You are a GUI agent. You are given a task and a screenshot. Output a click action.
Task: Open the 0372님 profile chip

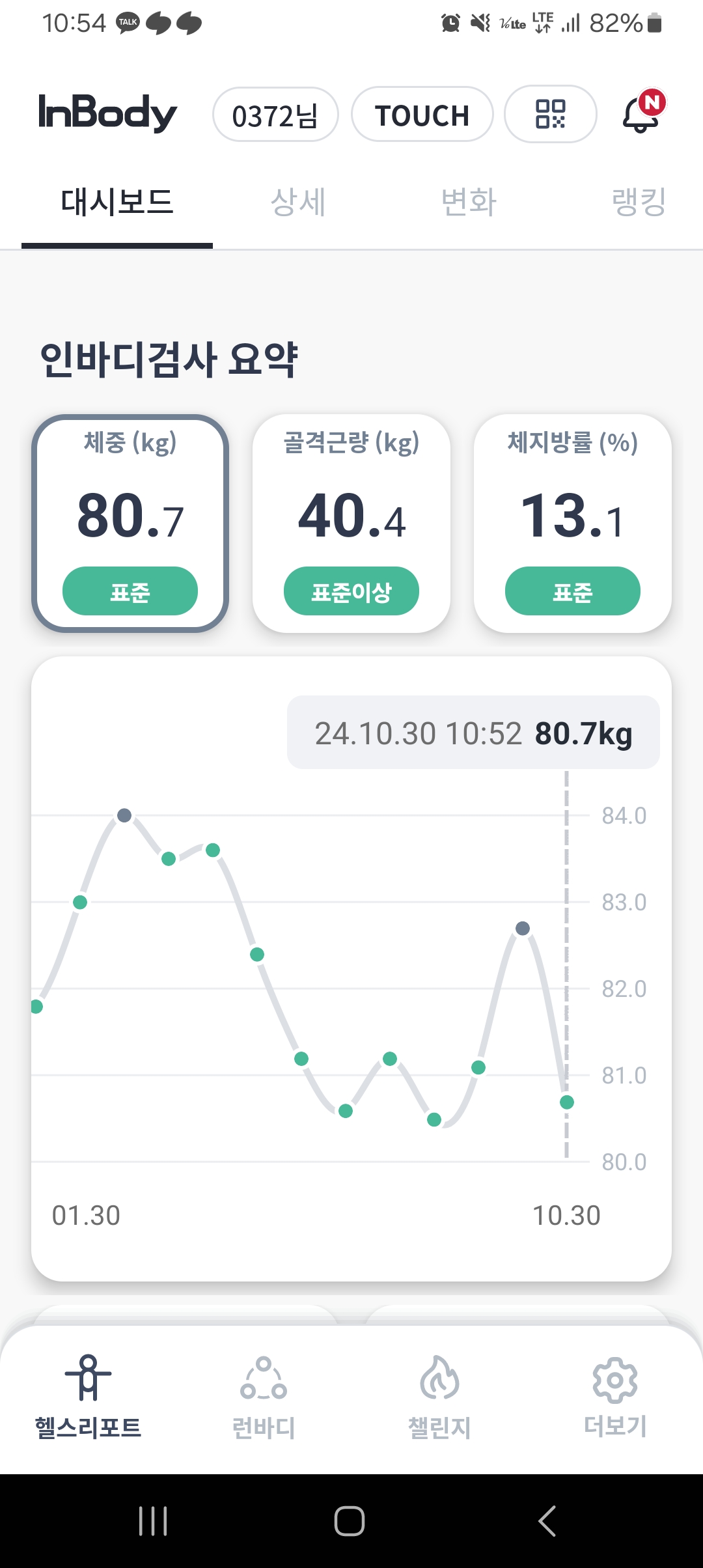pyautogui.click(x=275, y=115)
